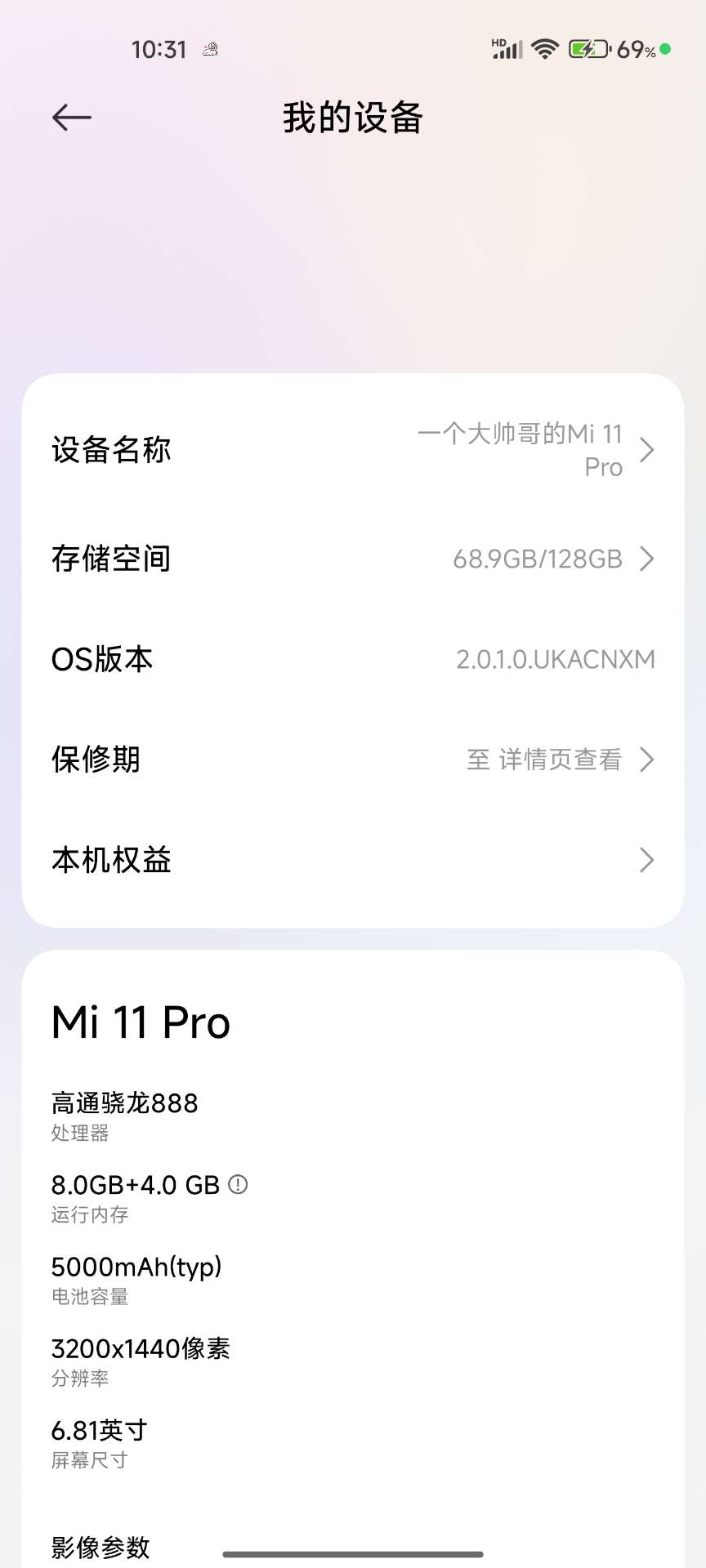Tap the OS版本 row

tap(353, 659)
